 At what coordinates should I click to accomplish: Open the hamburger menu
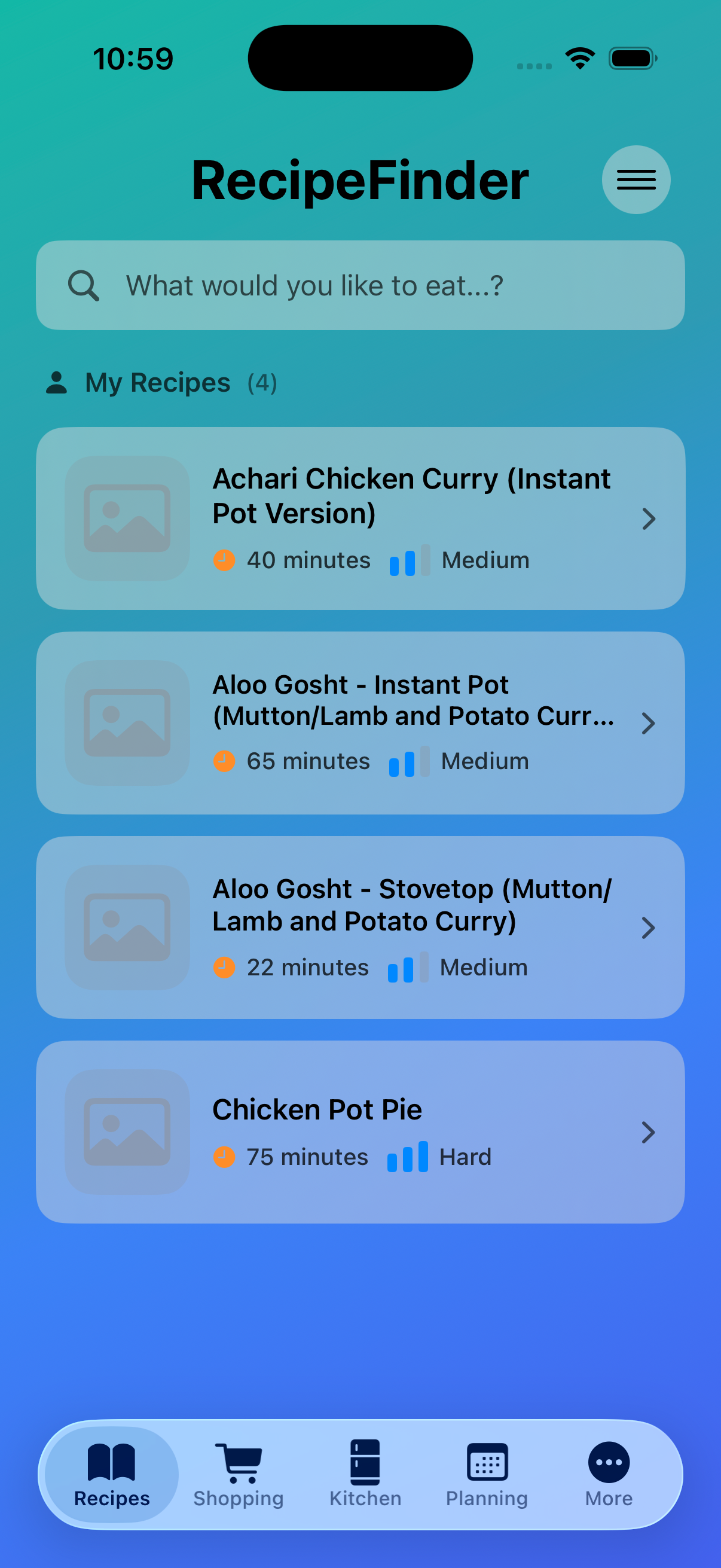pyautogui.click(x=636, y=179)
